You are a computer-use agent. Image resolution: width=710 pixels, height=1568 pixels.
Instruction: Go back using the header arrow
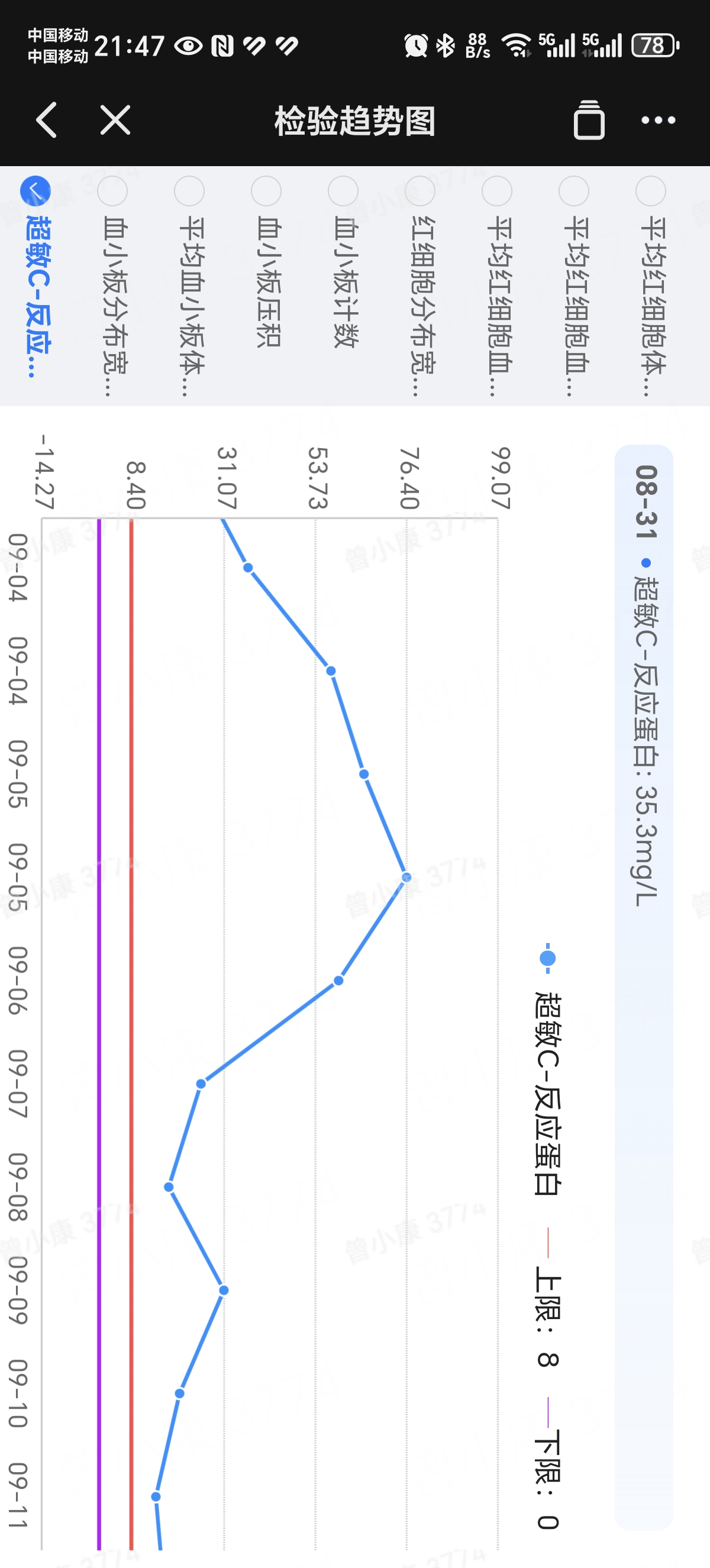tap(47, 119)
